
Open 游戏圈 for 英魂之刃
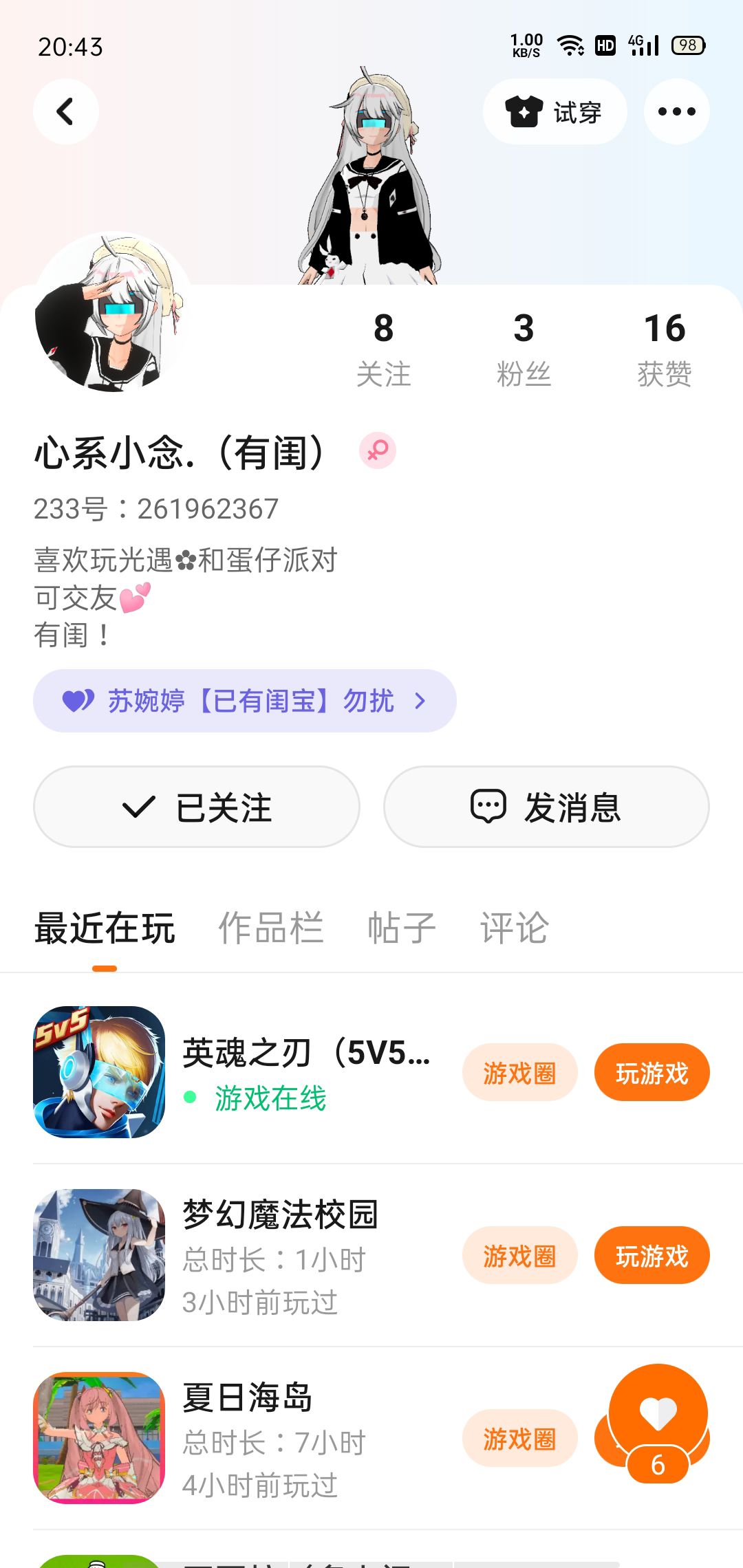[x=519, y=1073]
